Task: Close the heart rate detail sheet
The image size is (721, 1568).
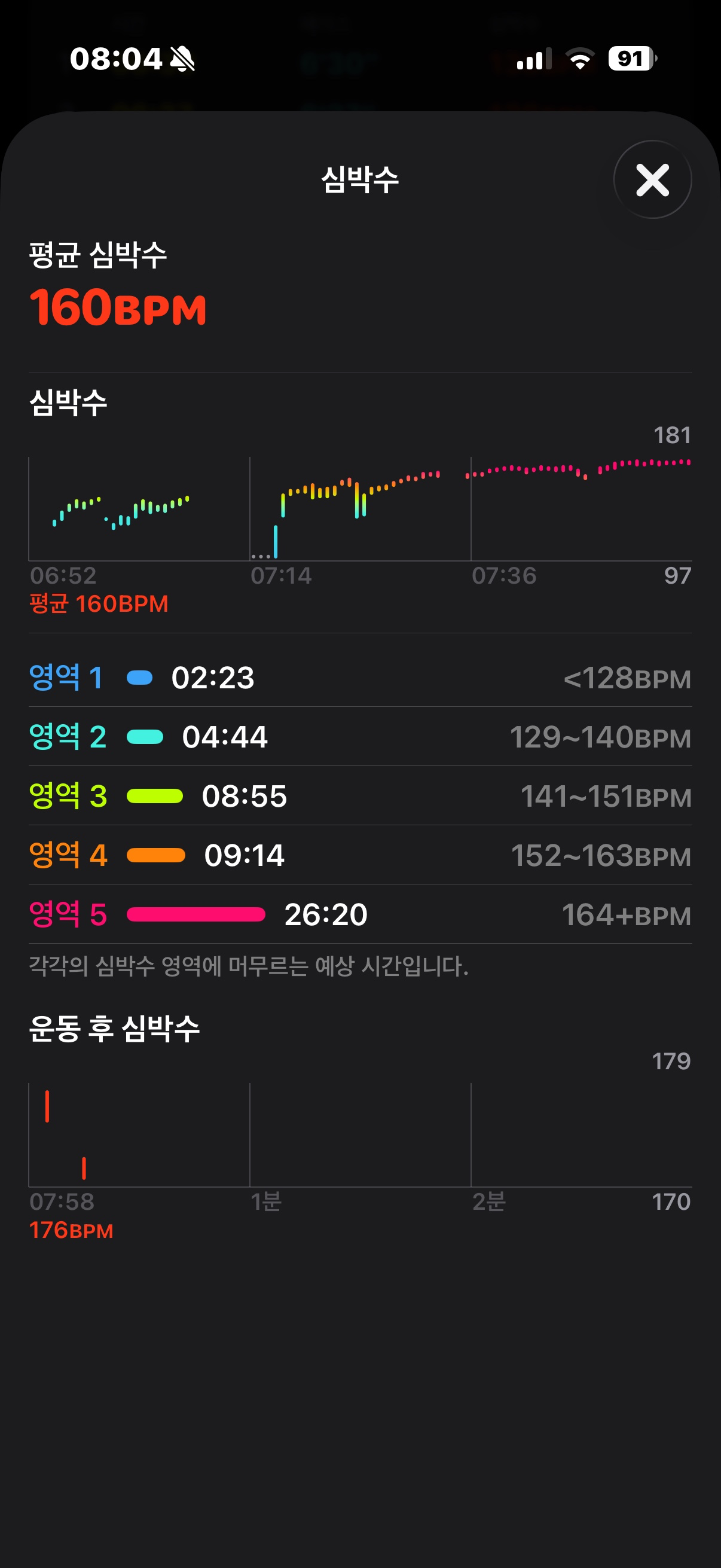Action: (652, 179)
